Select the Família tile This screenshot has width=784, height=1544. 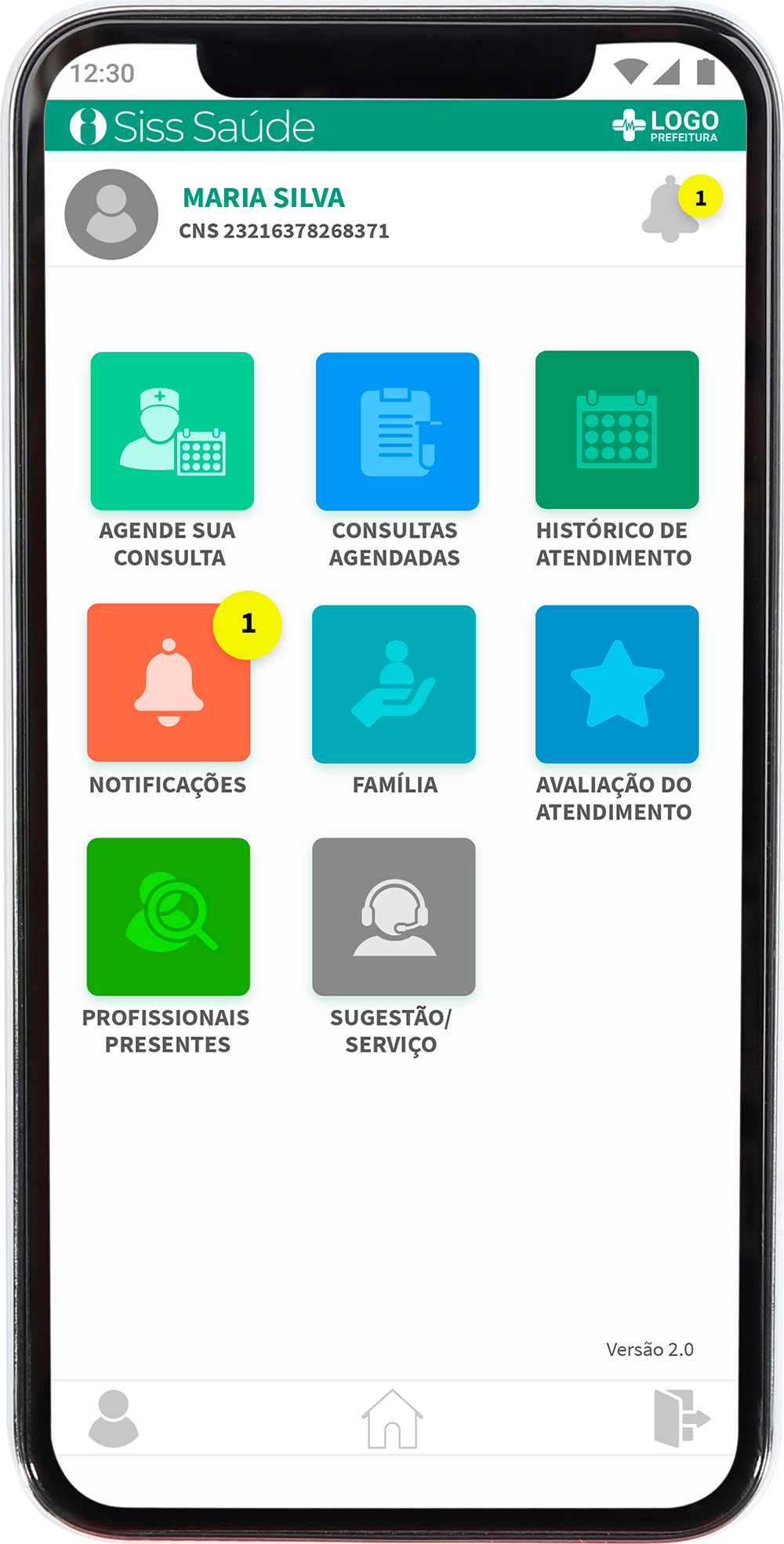click(x=394, y=684)
